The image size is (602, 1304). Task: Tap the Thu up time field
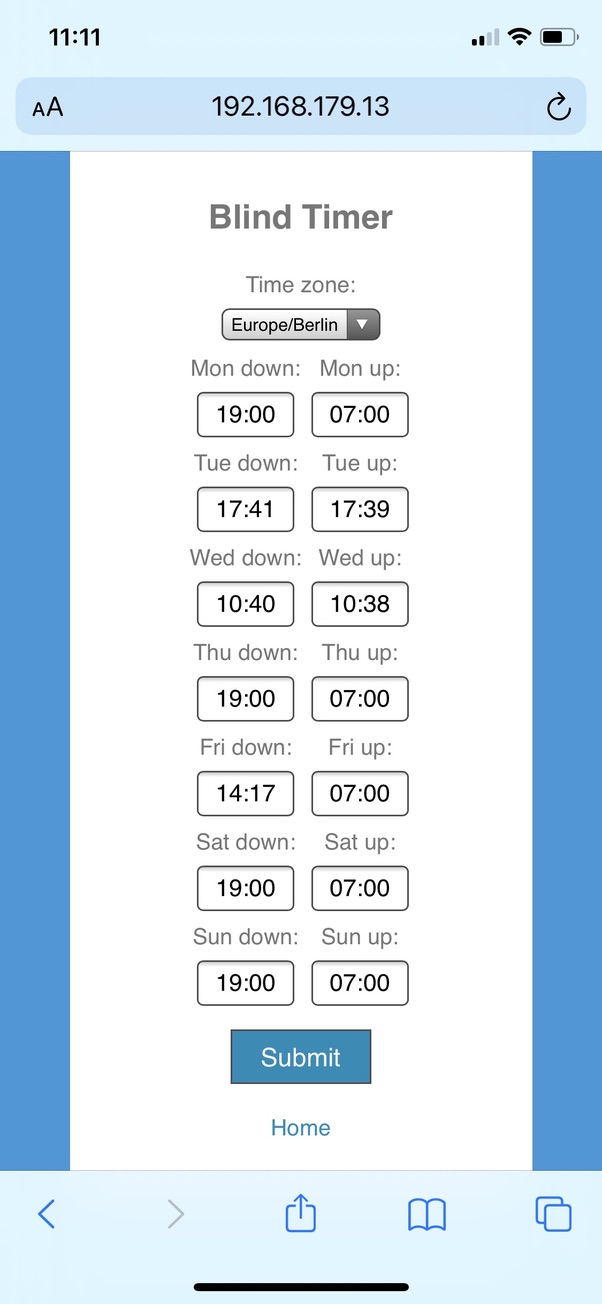pyautogui.click(x=360, y=699)
